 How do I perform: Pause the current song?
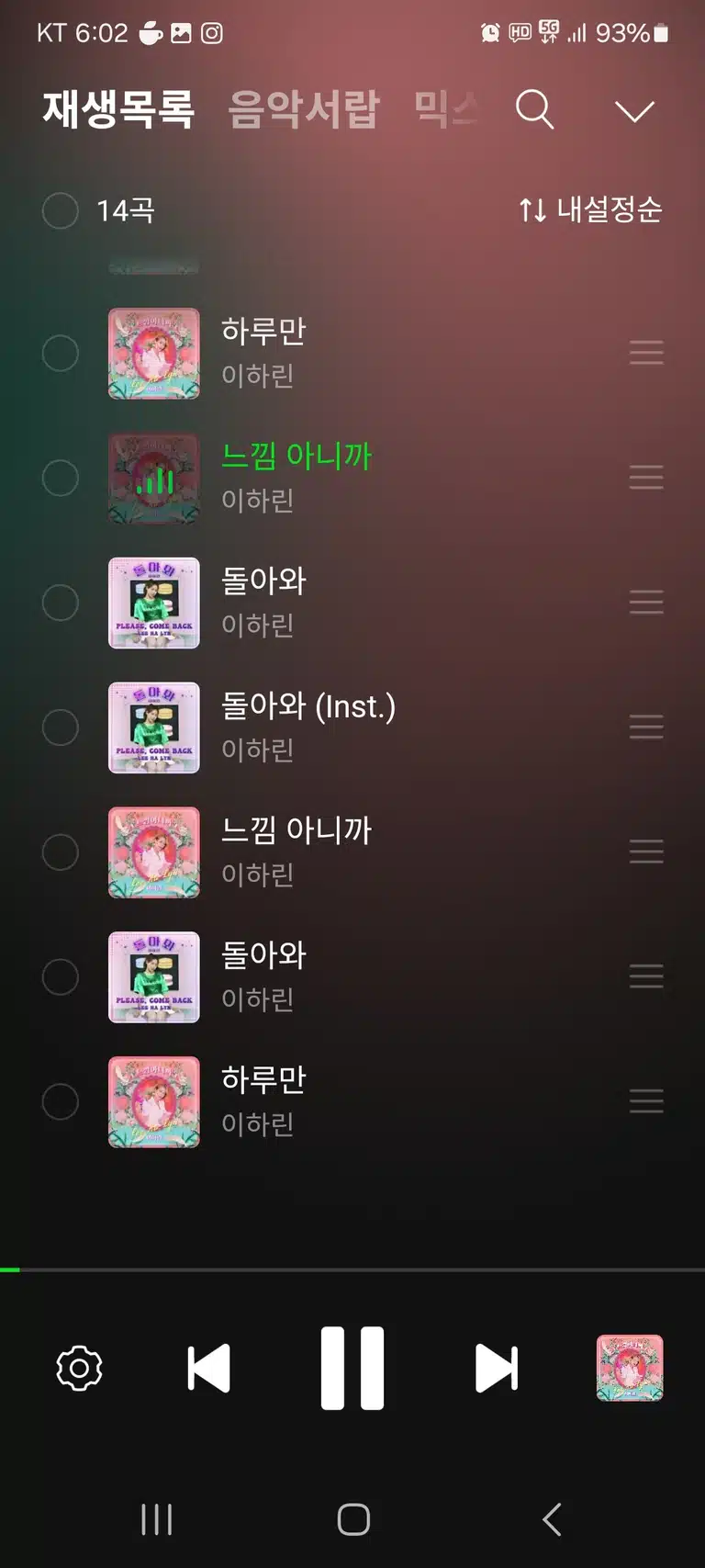coord(352,1368)
